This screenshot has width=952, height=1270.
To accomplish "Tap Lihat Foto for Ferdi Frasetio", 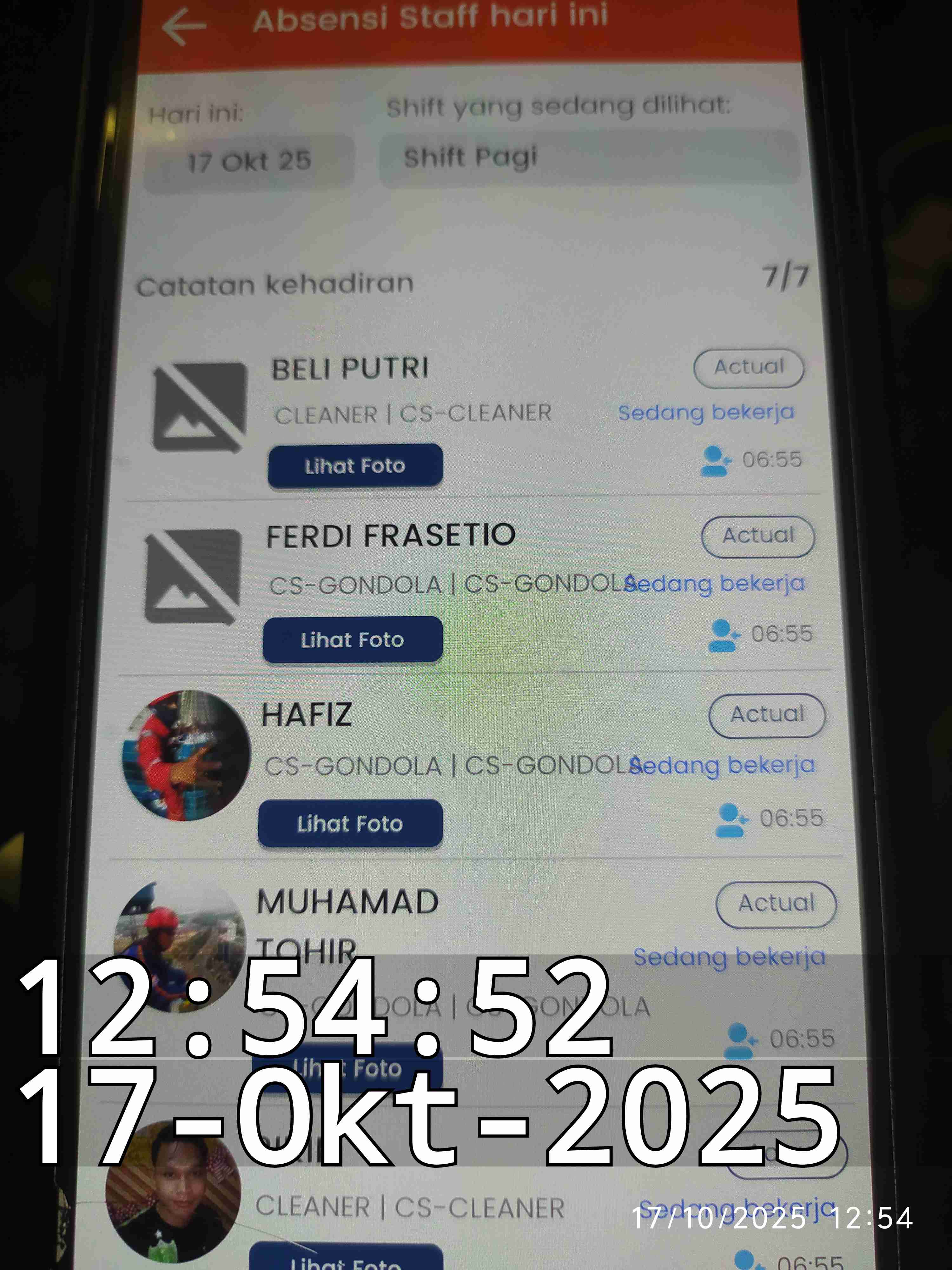I will point(352,639).
